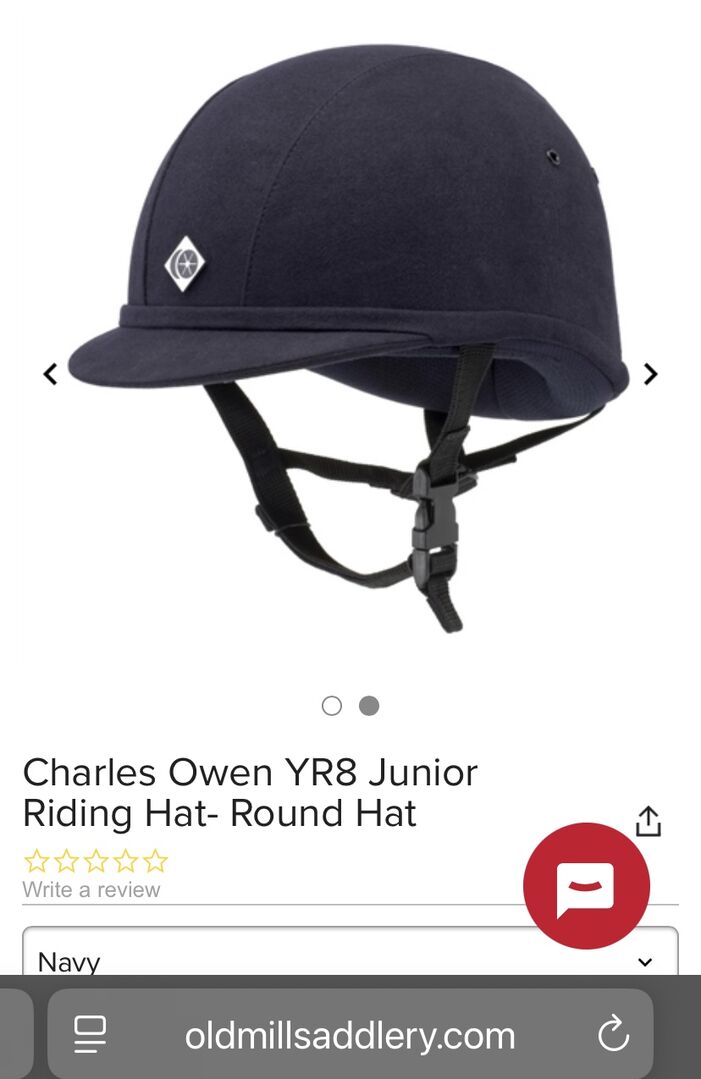Screen dimensions: 701x1079
Task: Open the Write a review link
Action: [x=91, y=889]
